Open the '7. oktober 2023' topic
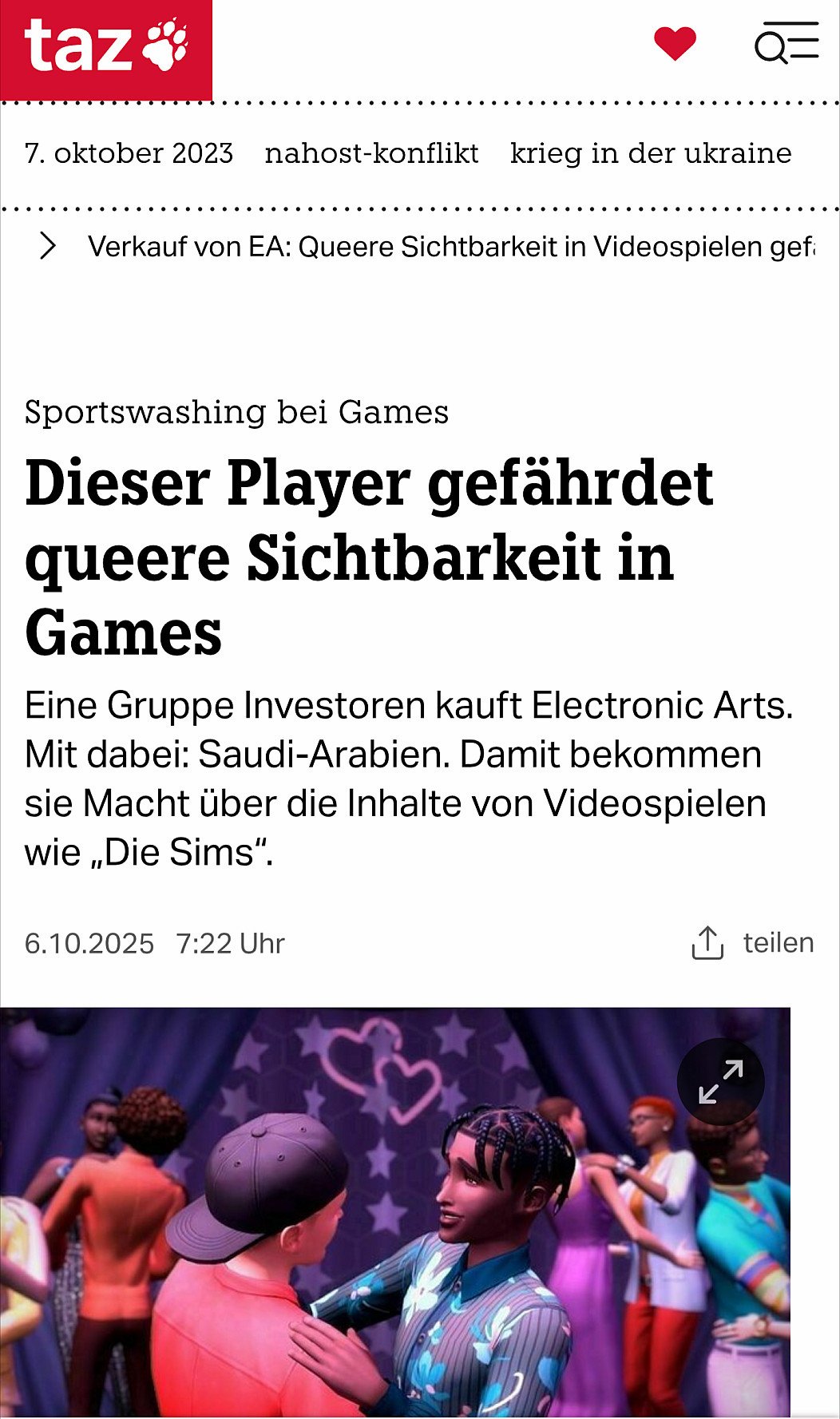 click(x=129, y=153)
